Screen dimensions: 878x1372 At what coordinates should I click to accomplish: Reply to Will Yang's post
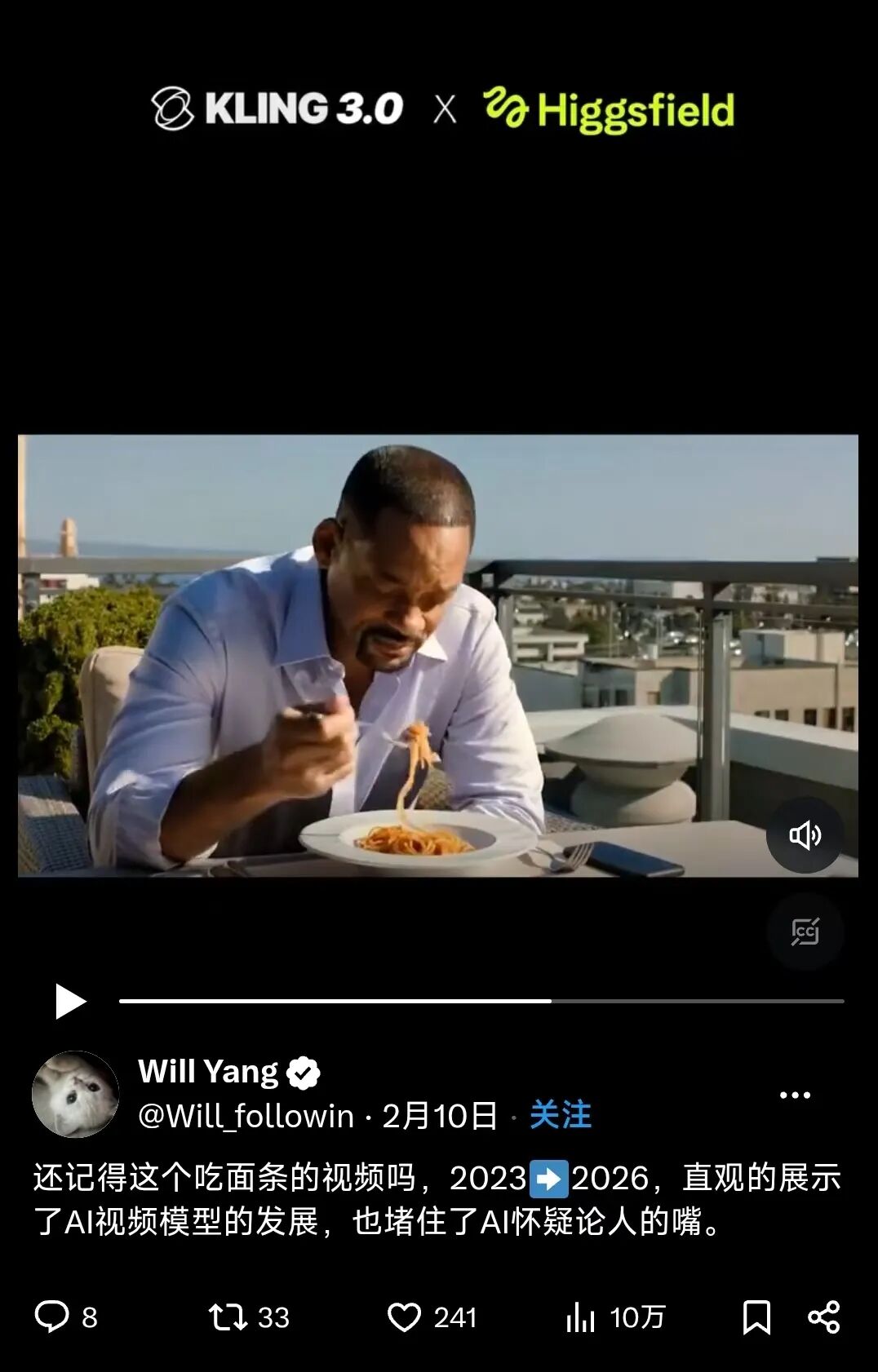point(52,1317)
